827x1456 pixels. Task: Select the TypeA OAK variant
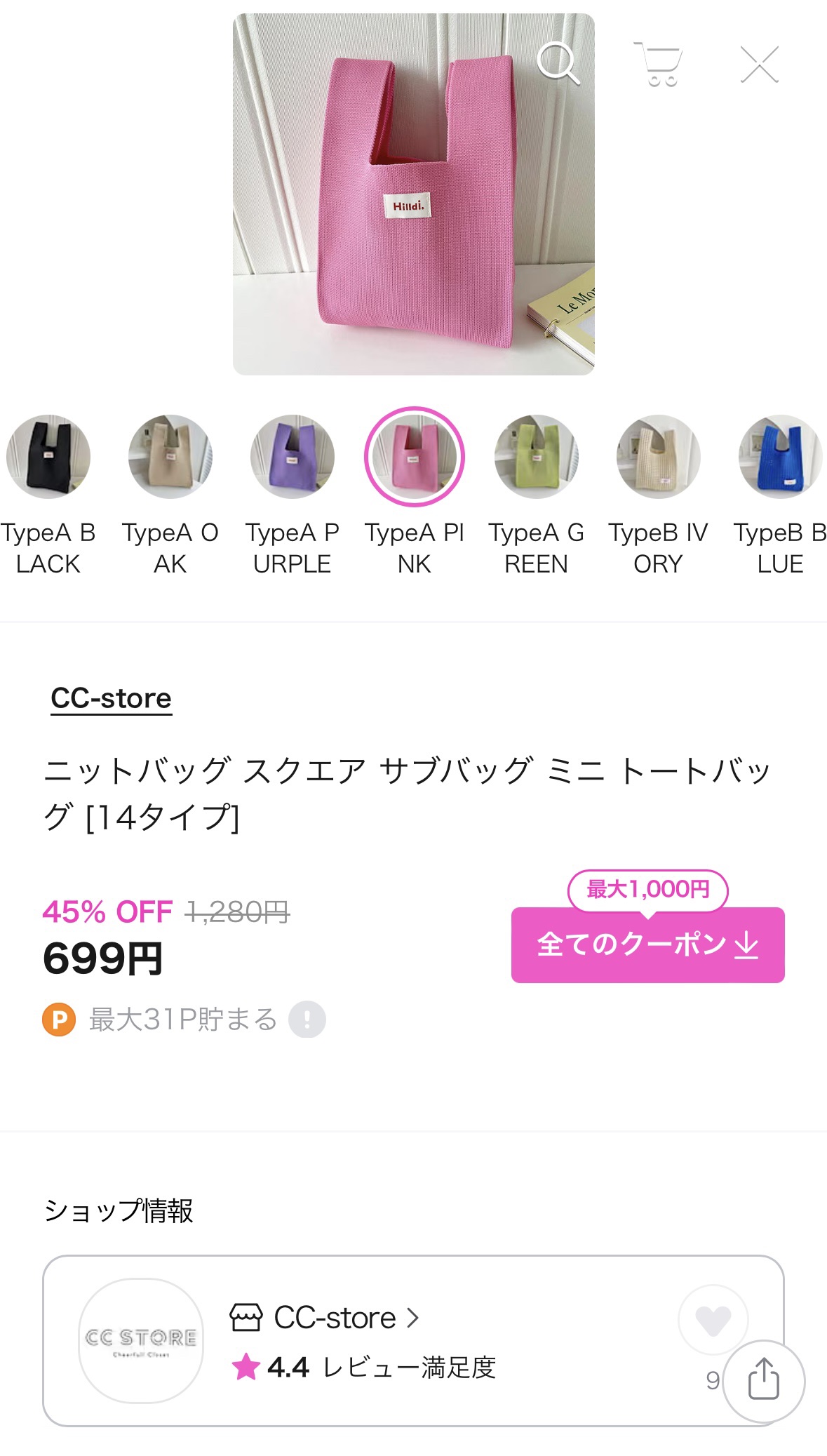pyautogui.click(x=170, y=456)
